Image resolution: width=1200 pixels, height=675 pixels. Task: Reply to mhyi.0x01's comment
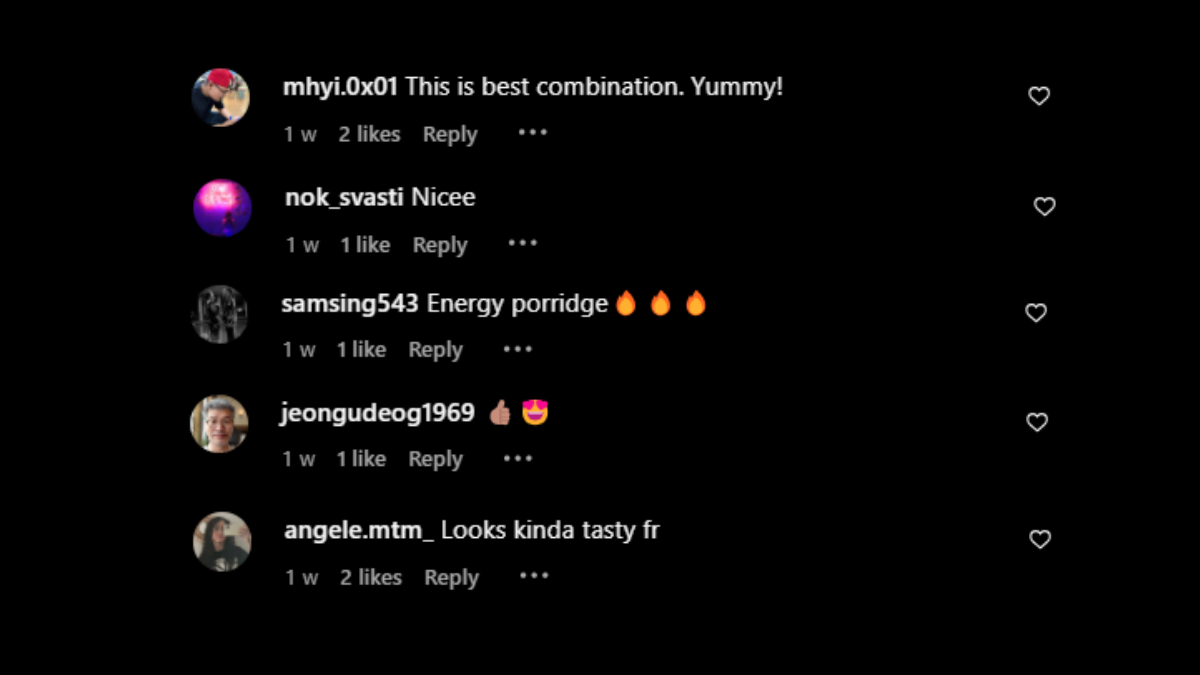449,134
